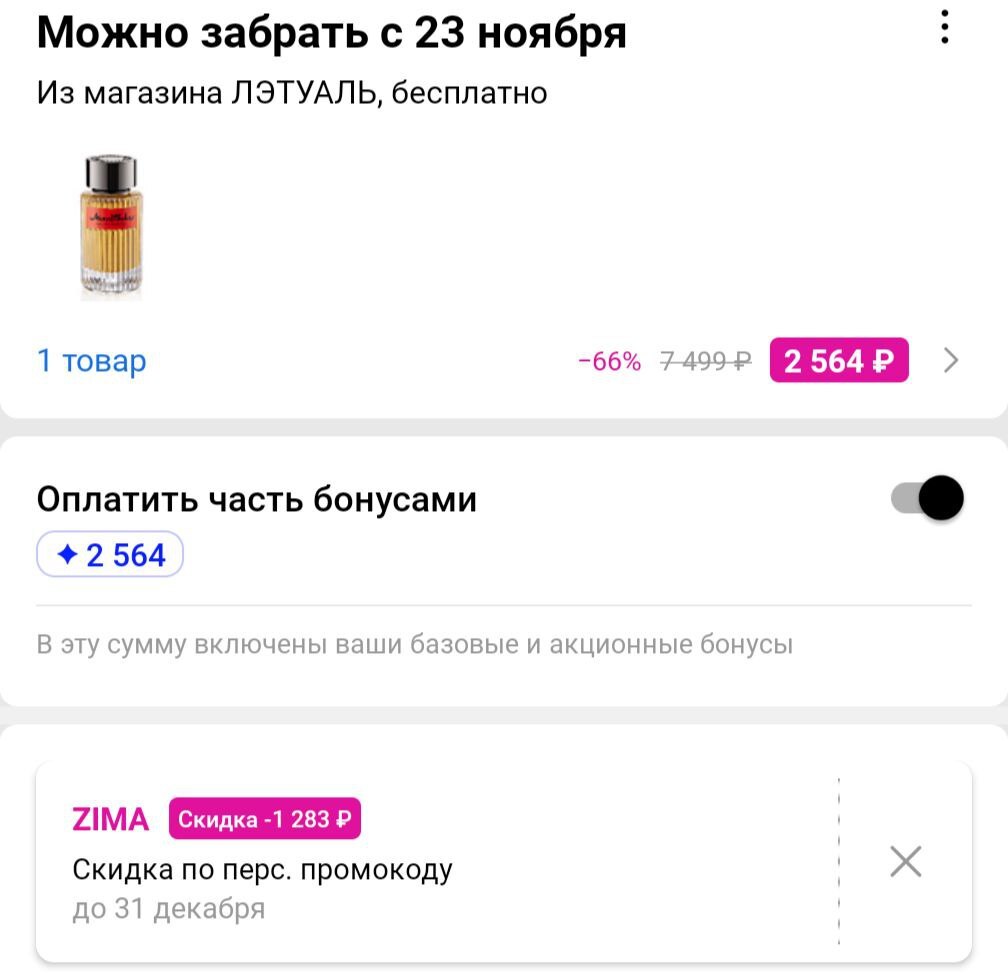The height and width of the screenshot is (975, 1008).
Task: Open the perfume product thumbnail
Action: click(x=110, y=226)
